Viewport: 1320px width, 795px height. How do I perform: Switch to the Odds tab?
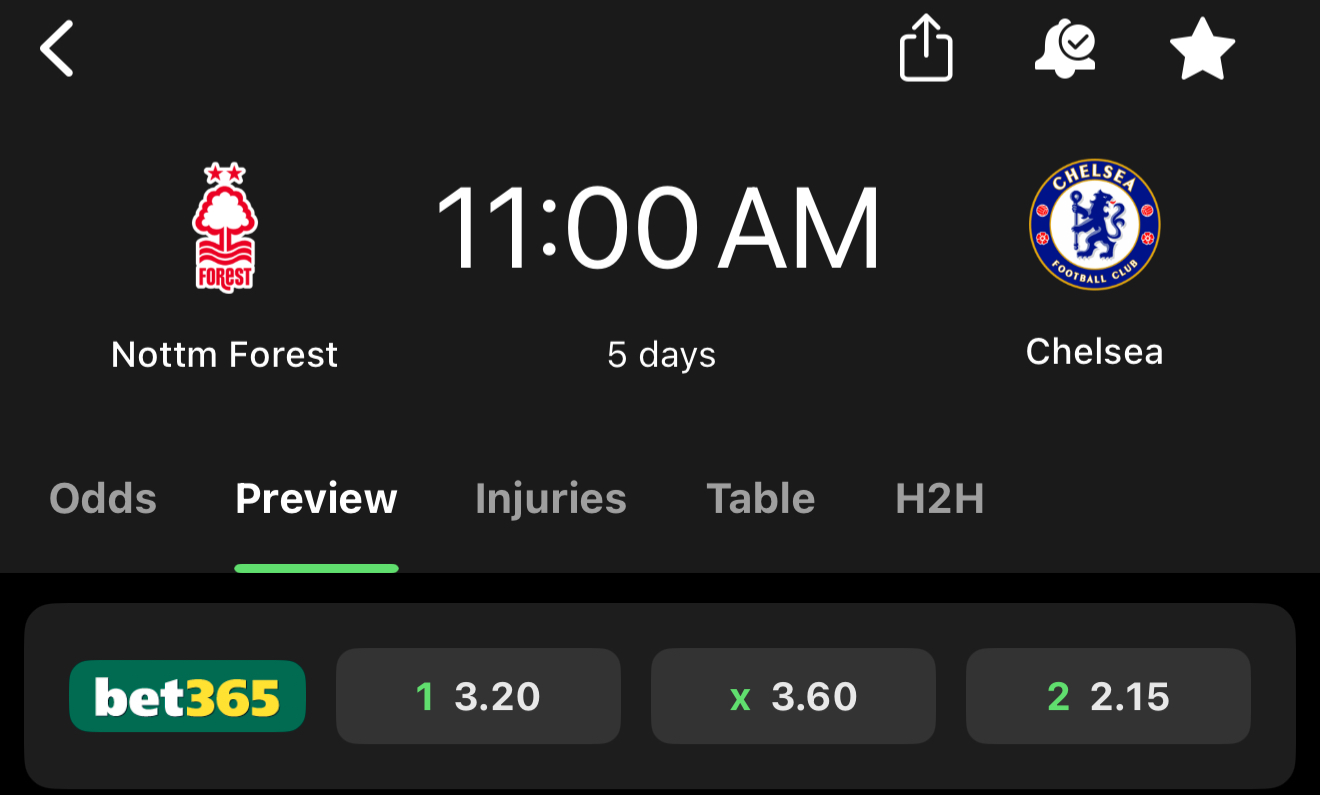[x=103, y=498]
